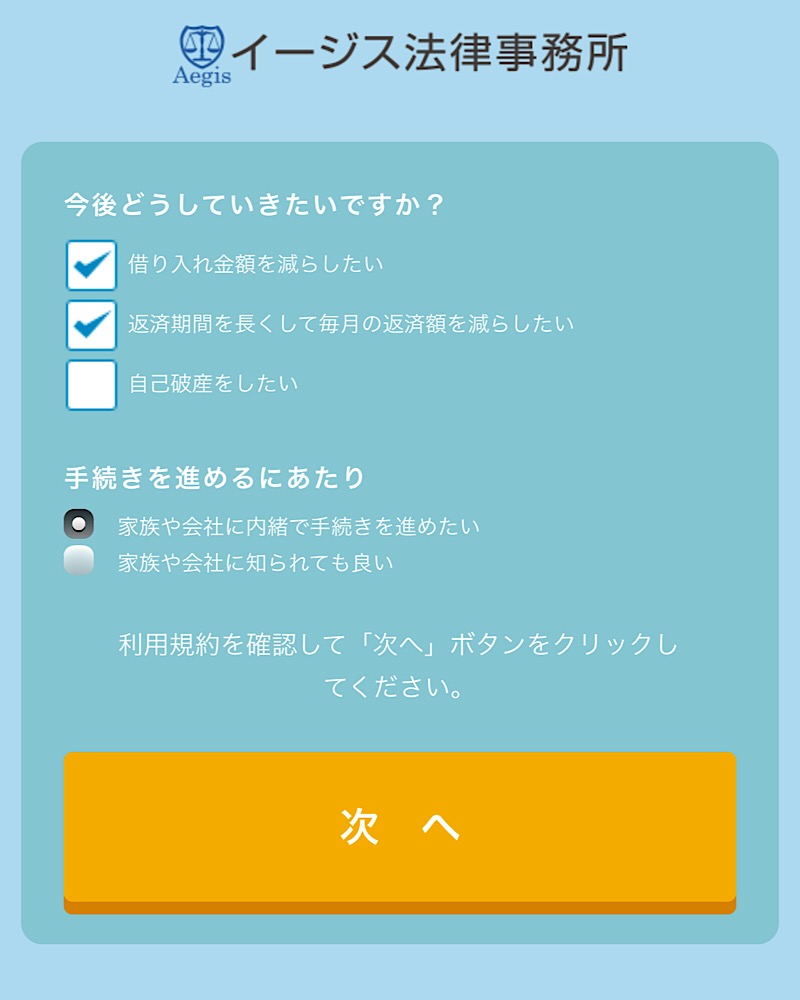Viewport: 800px width, 1000px height.
Task: Uncheck 借り入れ金額を減らしたい checkbox
Action: [92, 265]
